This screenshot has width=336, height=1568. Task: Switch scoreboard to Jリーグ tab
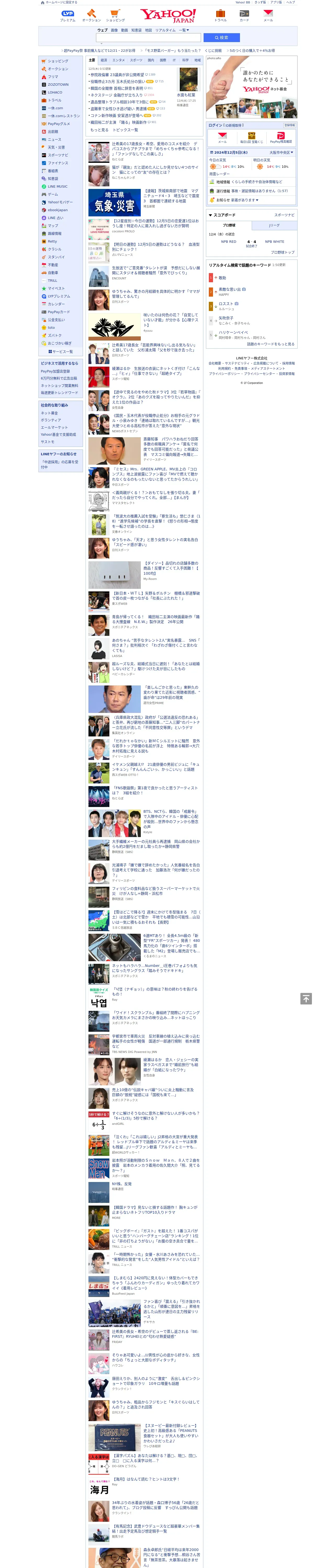[275, 225]
